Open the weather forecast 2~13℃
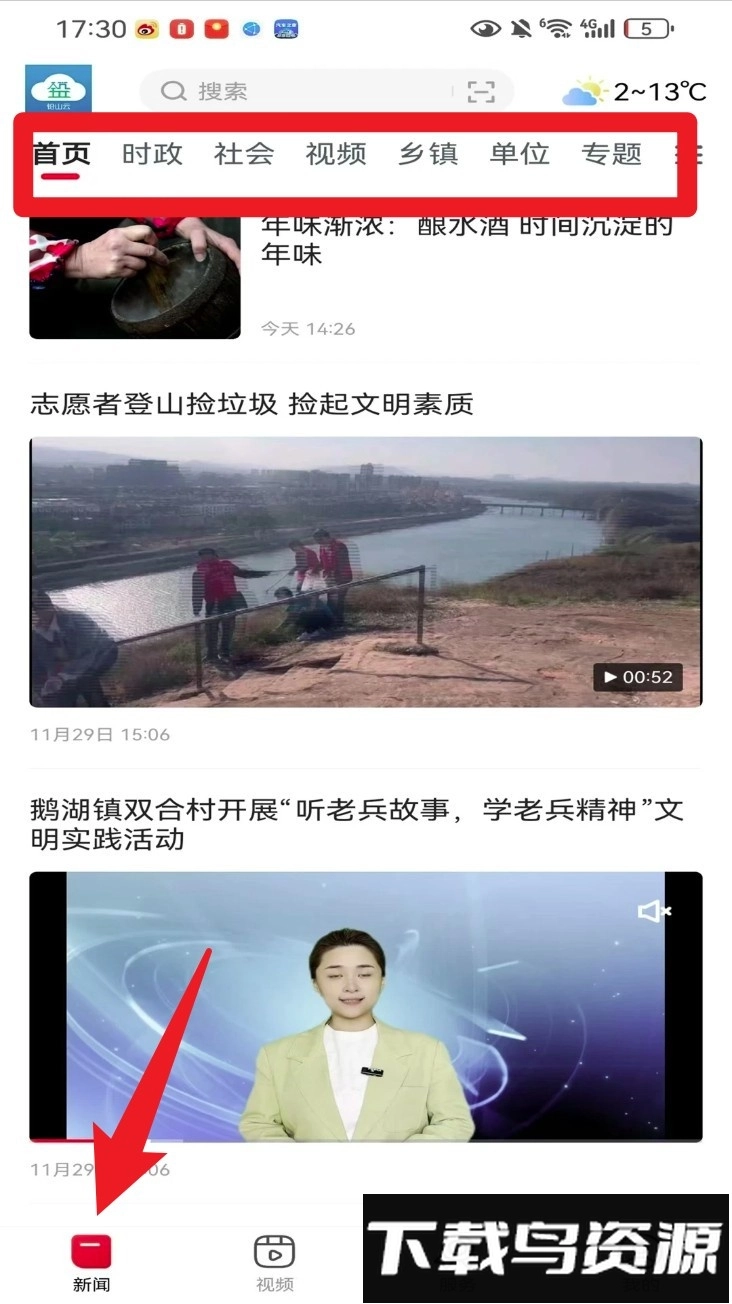 636,93
